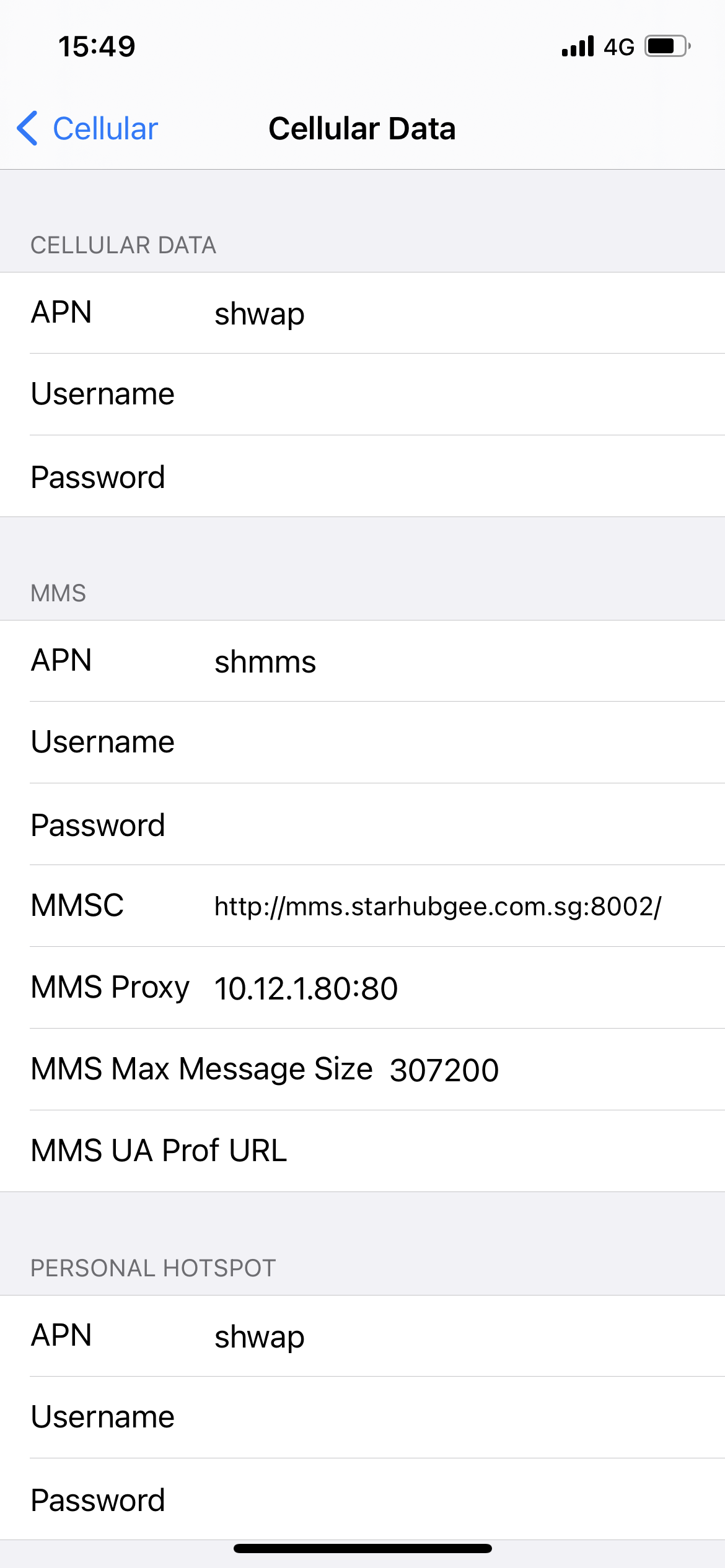This screenshot has width=725, height=1568.
Task: Tap the MMS Username field
Action: [362, 743]
